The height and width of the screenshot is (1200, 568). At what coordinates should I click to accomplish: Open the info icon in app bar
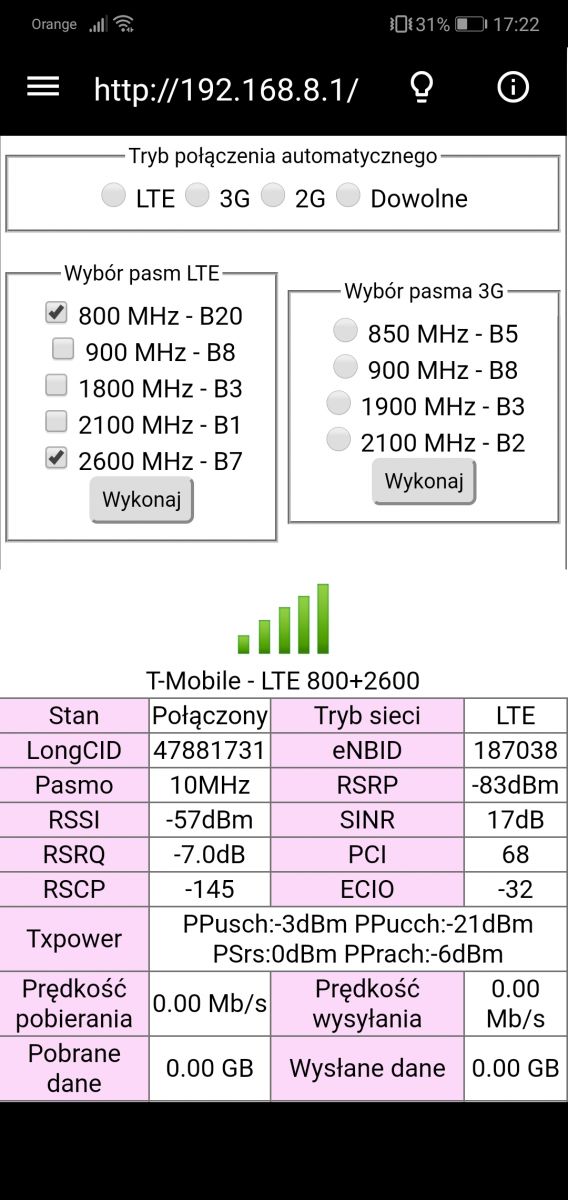click(x=513, y=87)
